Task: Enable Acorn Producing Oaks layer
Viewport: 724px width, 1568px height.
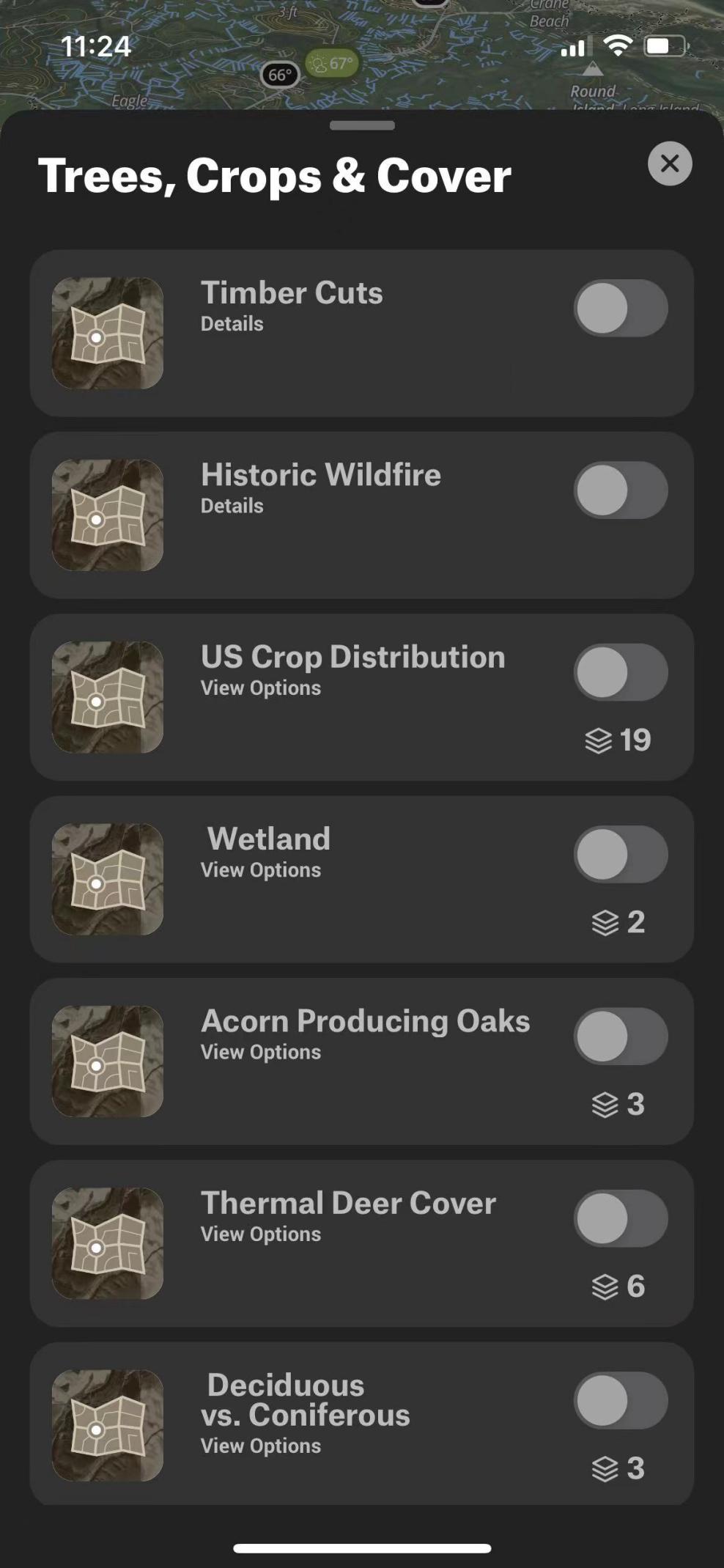Action: [620, 1036]
